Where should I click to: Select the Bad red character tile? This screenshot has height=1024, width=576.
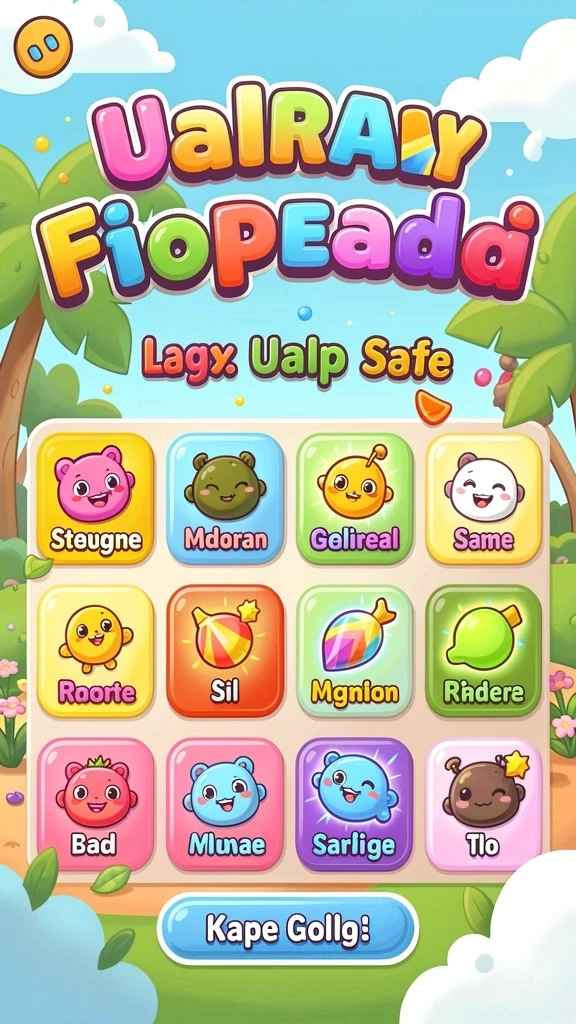[x=95, y=805]
